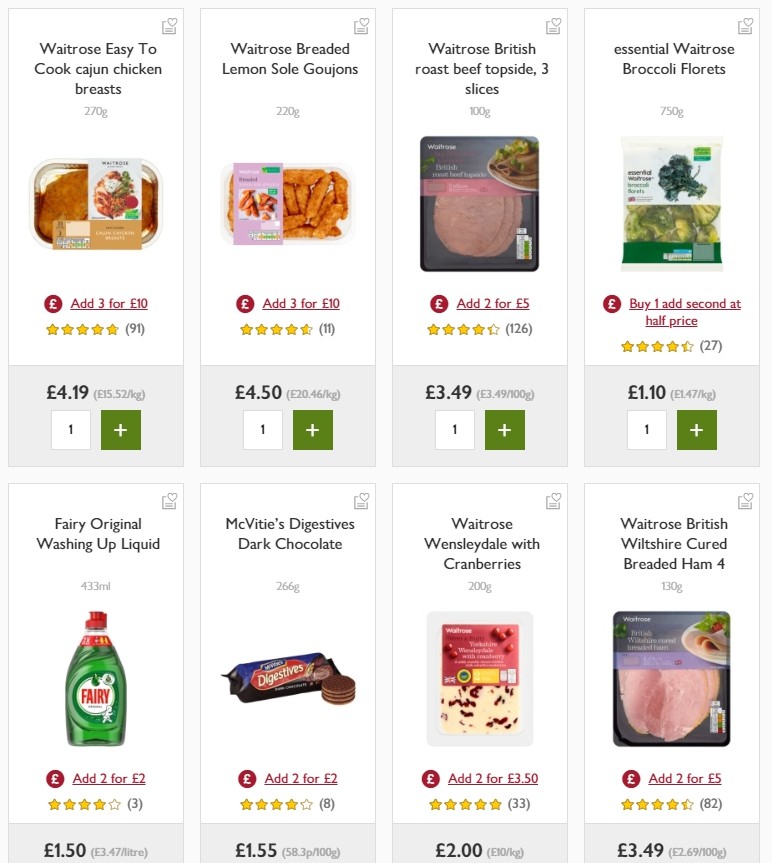Click the quantity field for roast beef topside
The image size is (772, 863).
point(454,429)
